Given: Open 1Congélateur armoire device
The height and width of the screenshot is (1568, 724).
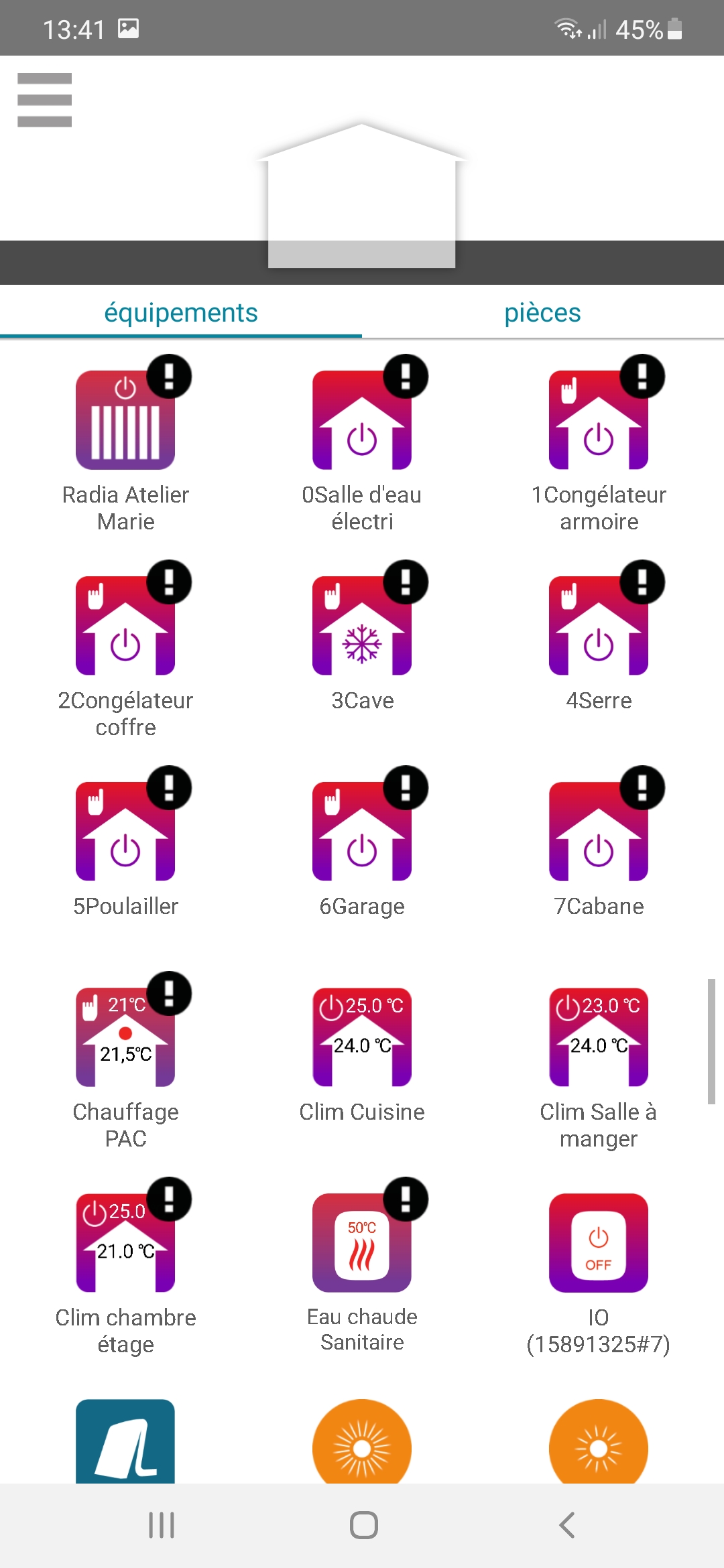Looking at the screenshot, I should [599, 420].
